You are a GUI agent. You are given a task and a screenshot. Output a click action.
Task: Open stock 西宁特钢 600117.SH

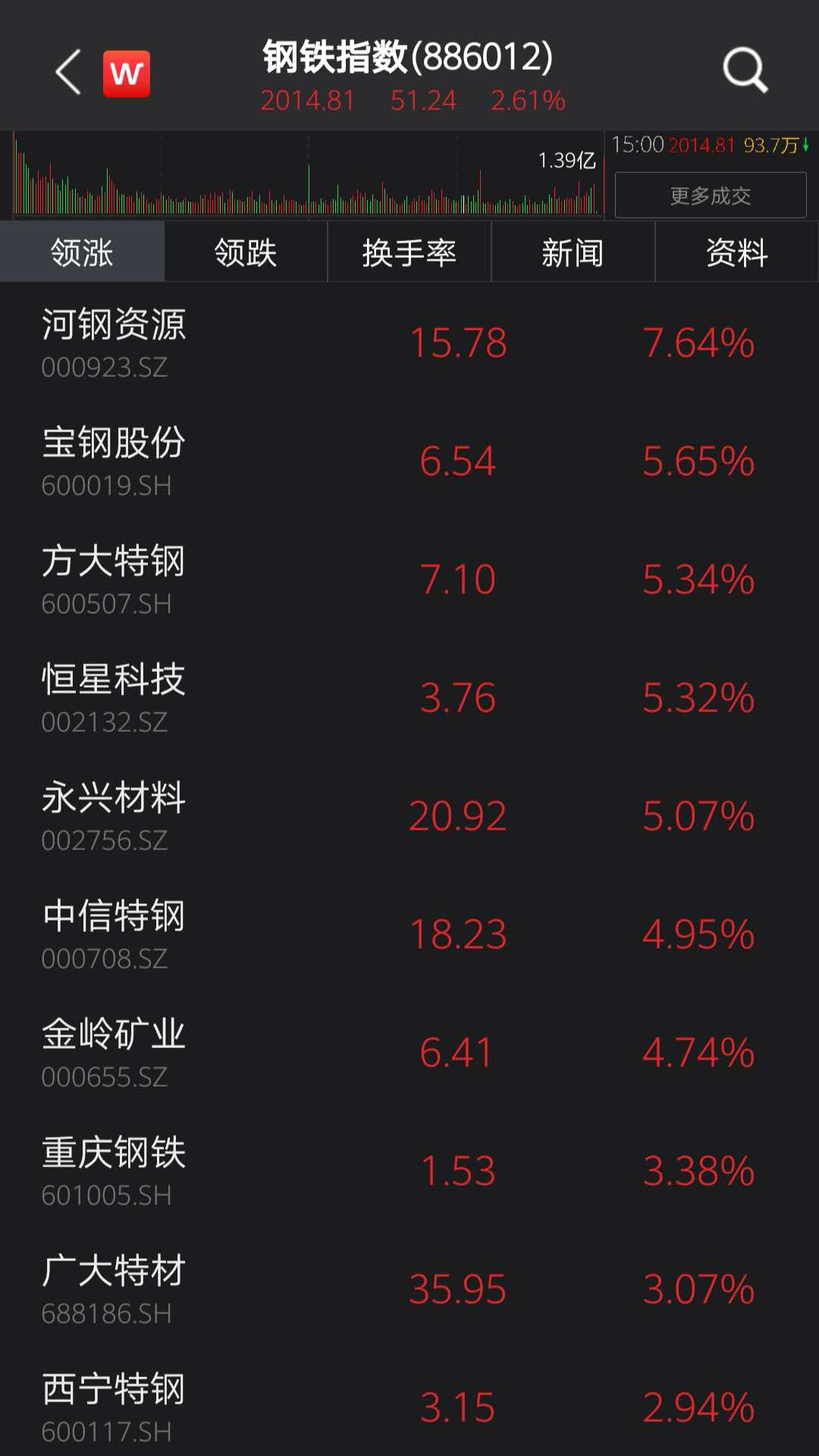pyautogui.click(x=409, y=1407)
